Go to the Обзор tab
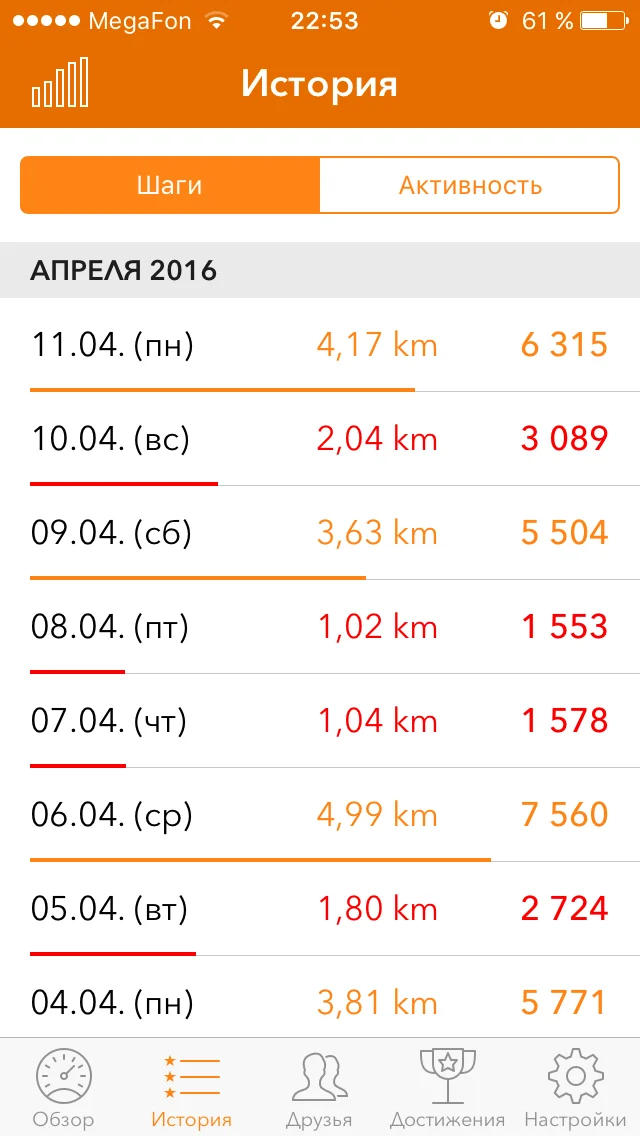 coord(64,1089)
